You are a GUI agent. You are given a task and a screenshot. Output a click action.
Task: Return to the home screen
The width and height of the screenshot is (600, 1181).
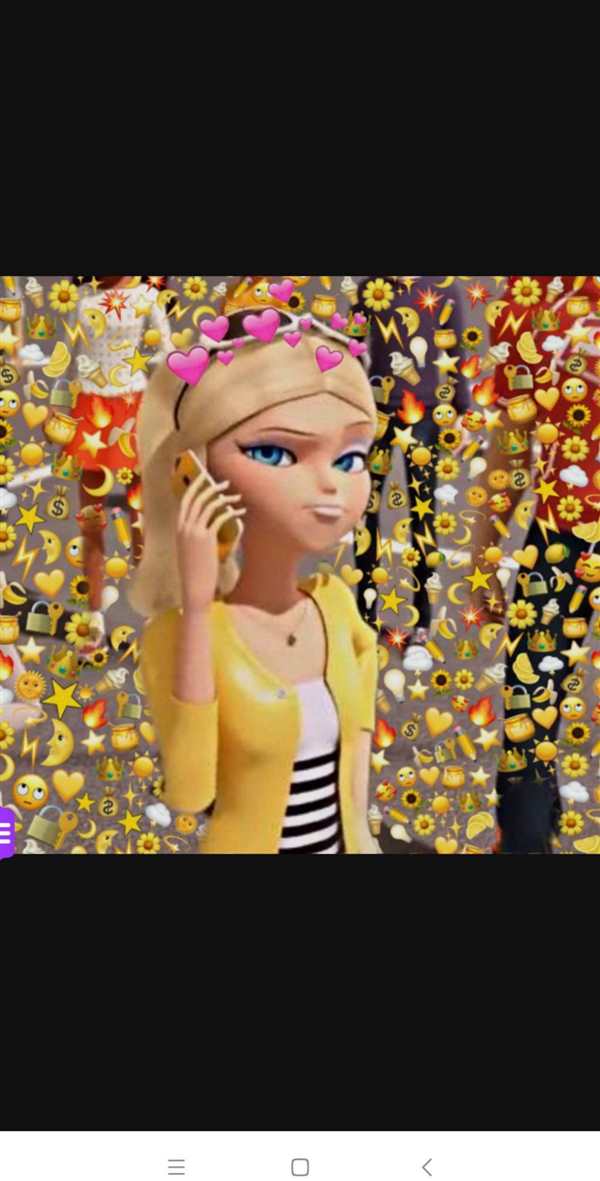300,1166
